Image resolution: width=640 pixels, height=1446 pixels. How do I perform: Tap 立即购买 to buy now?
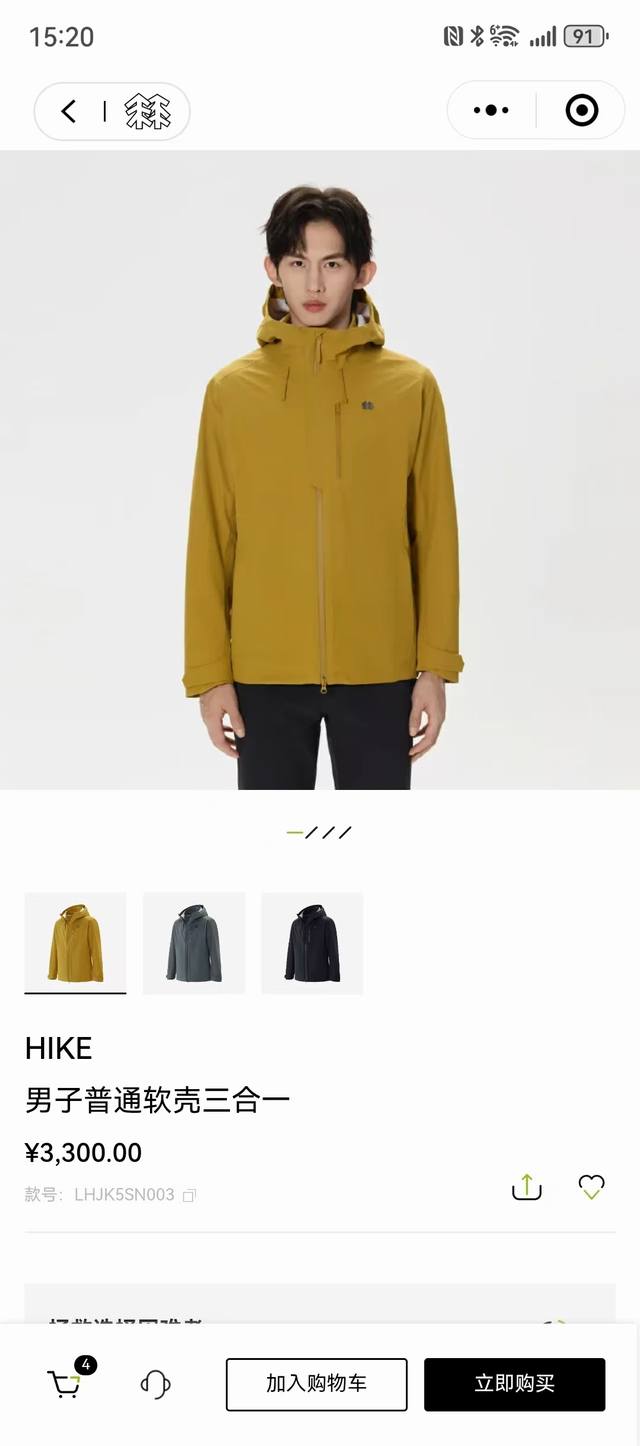[514, 1384]
